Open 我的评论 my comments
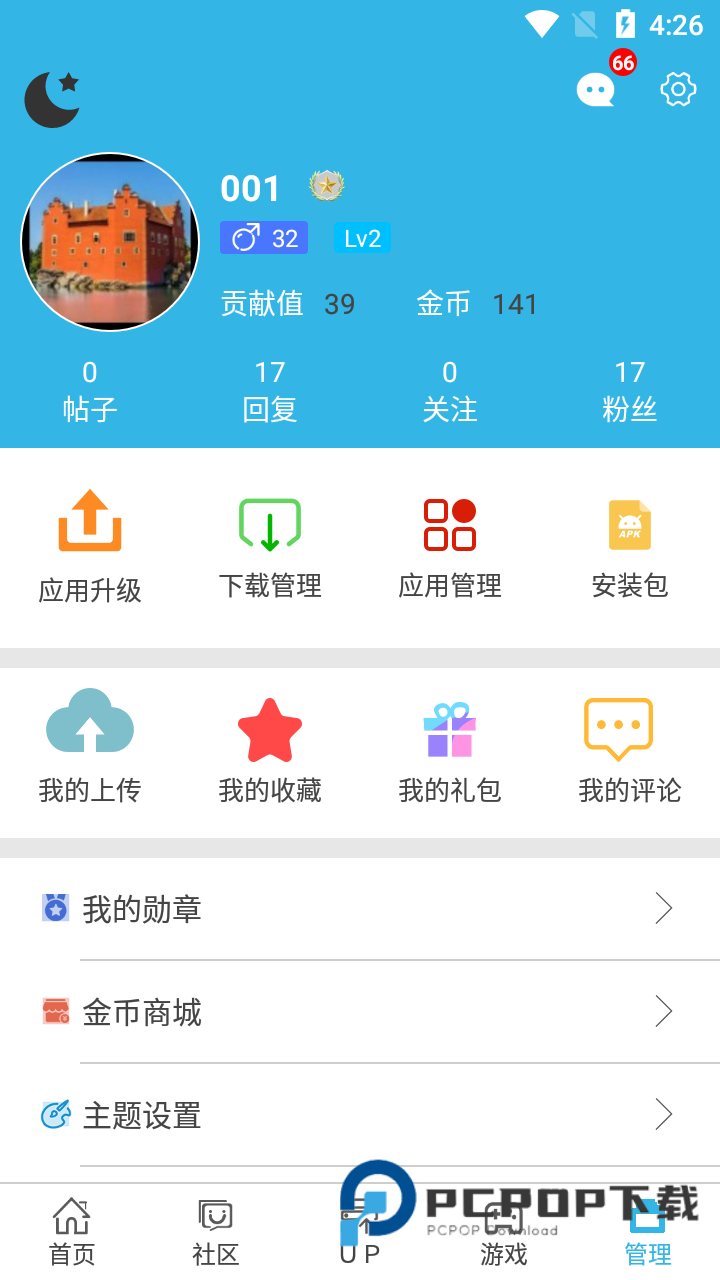The width and height of the screenshot is (720, 1280). [x=630, y=745]
